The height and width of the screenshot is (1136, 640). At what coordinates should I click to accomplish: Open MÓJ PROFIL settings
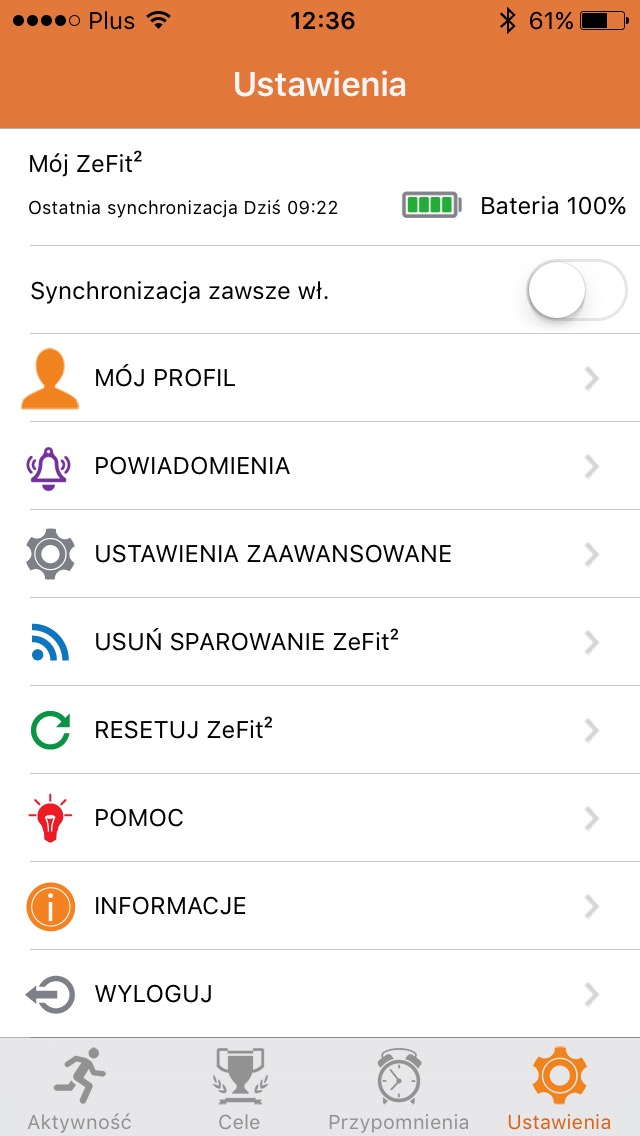(x=320, y=378)
